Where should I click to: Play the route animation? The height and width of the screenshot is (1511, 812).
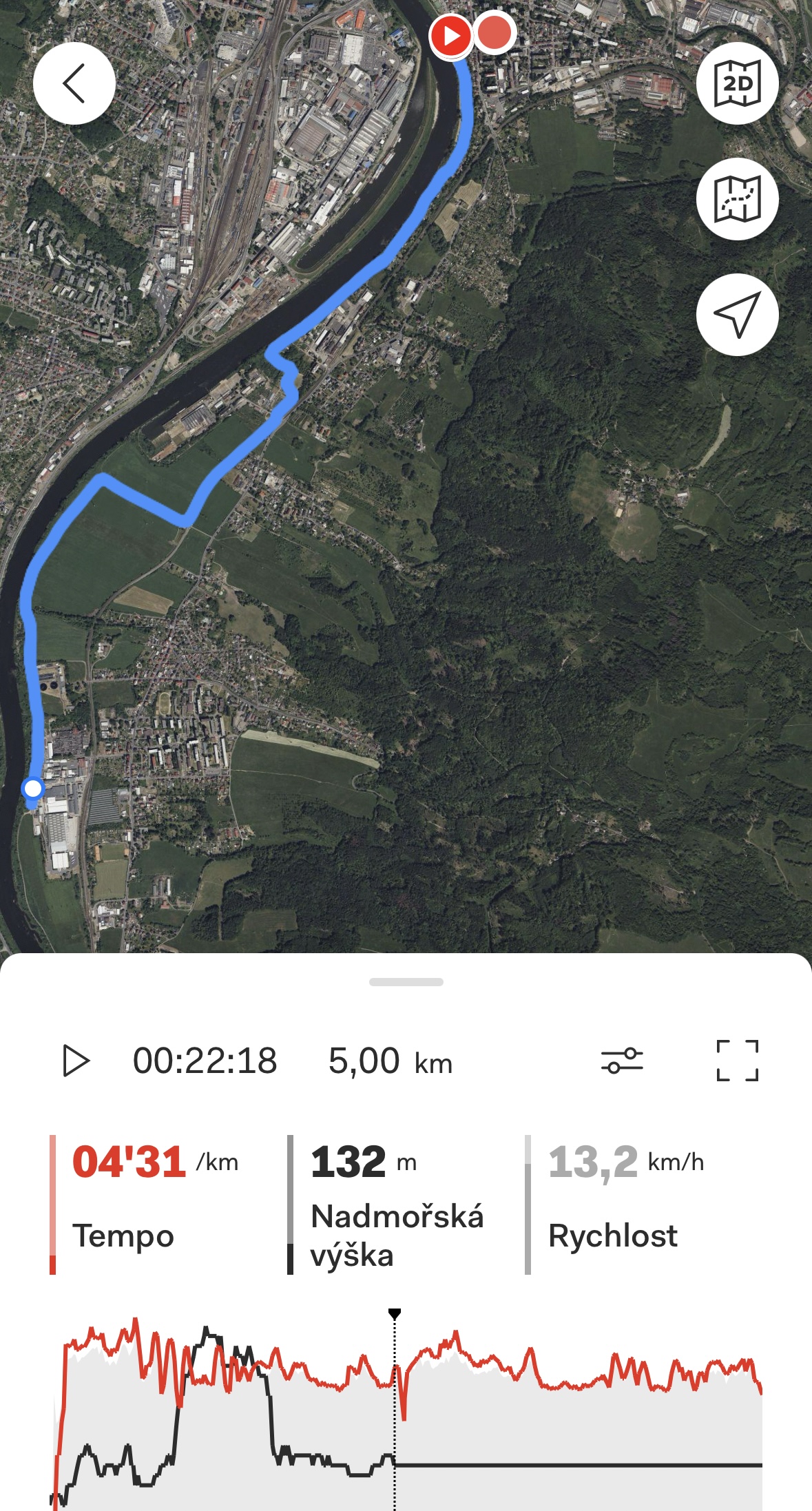[76, 1061]
